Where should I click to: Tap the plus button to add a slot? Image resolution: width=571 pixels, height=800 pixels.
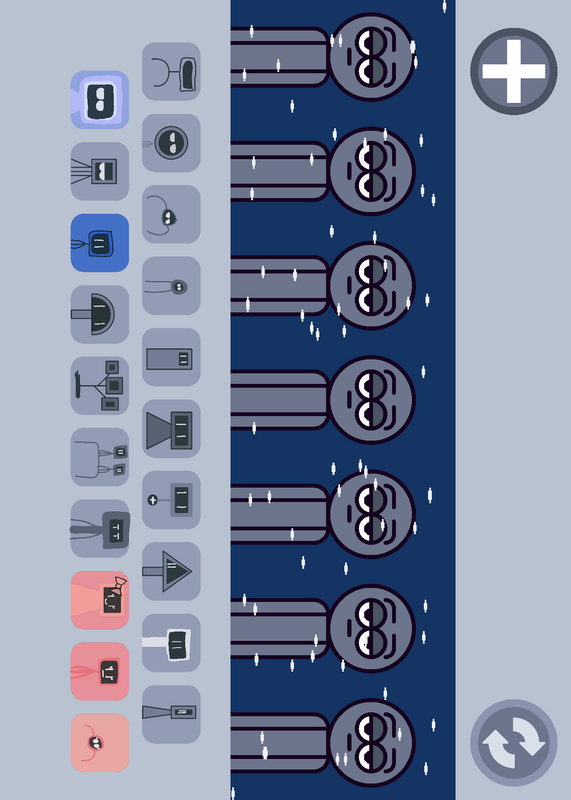point(513,71)
